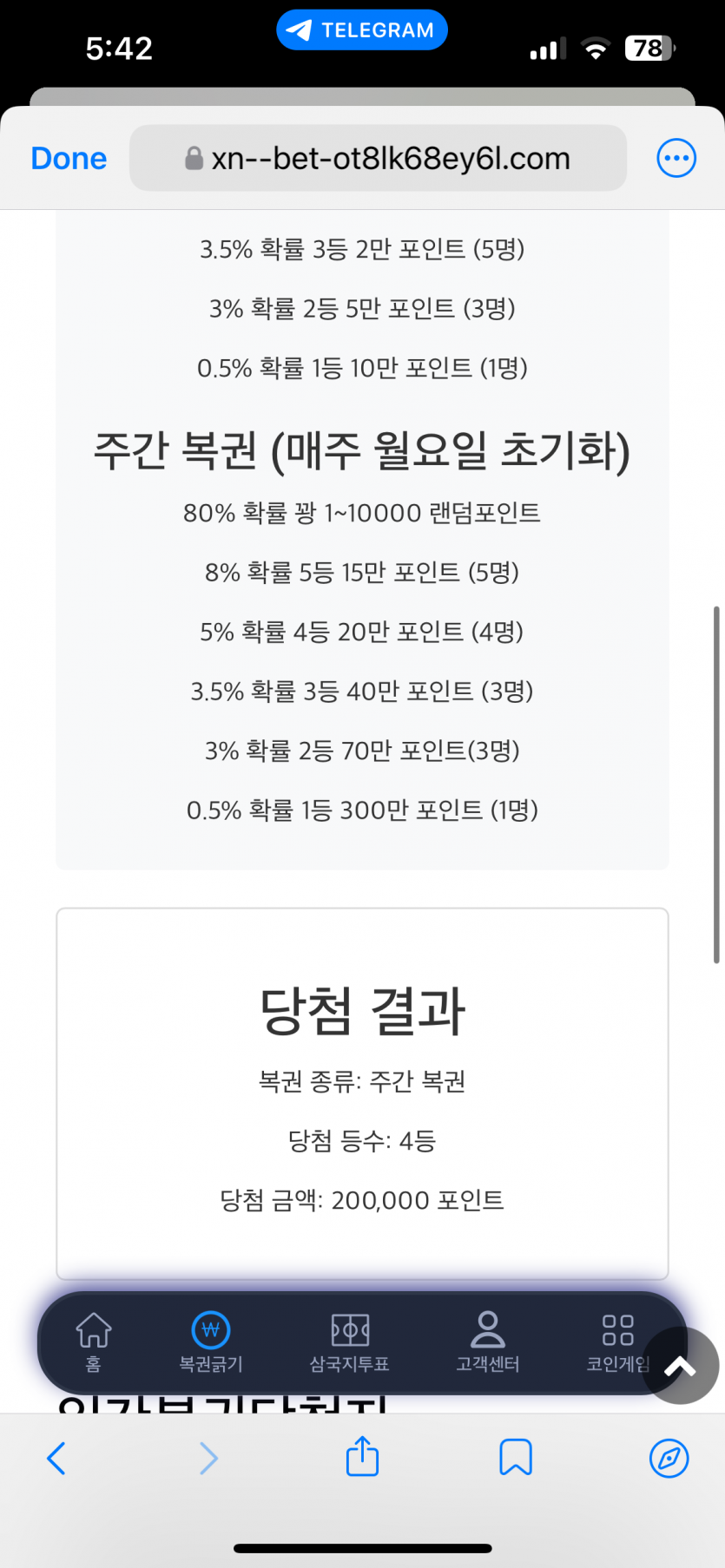725x1568 pixels.
Task: Open the 복권긁기 lottery scratch tab
Action: click(211, 1342)
